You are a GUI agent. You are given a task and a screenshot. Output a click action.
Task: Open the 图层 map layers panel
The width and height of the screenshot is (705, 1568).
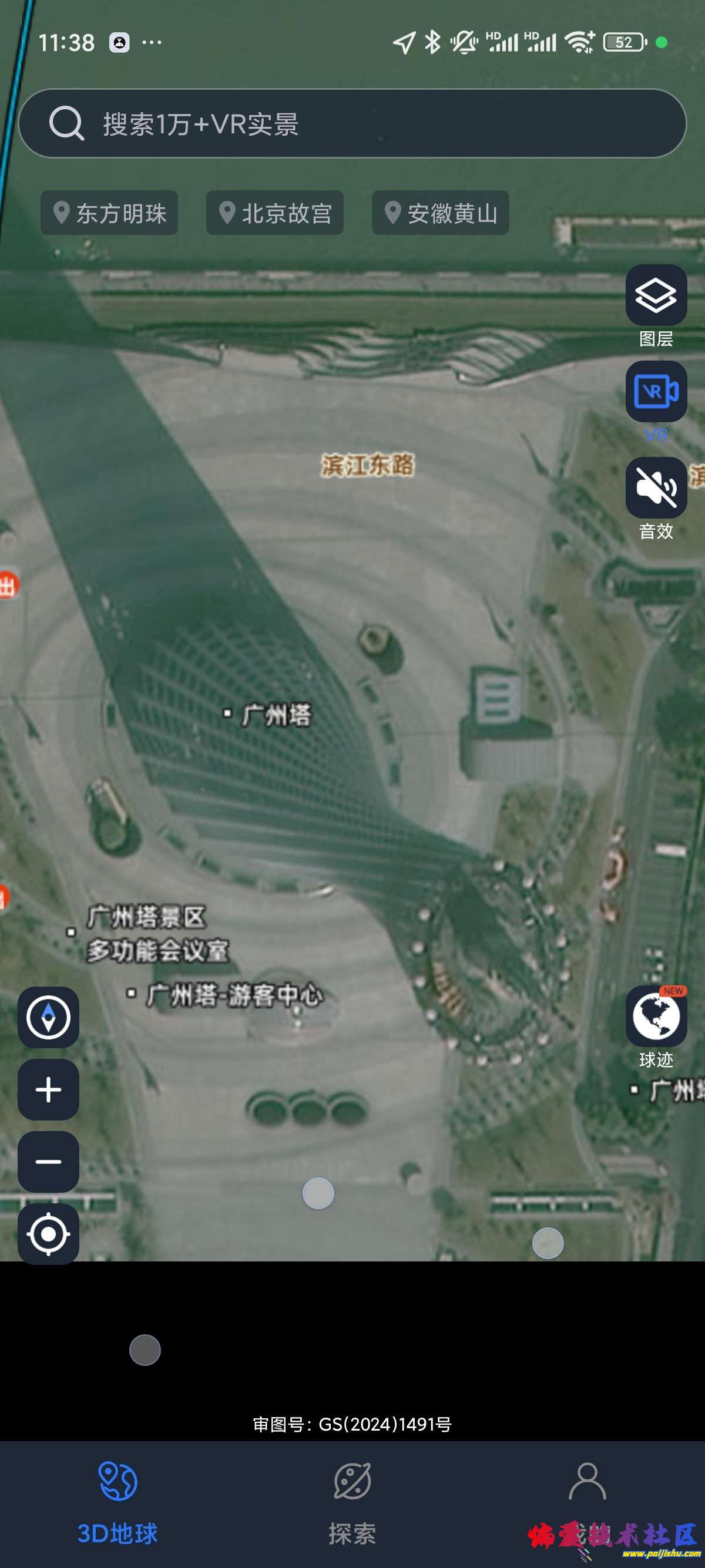[656, 296]
